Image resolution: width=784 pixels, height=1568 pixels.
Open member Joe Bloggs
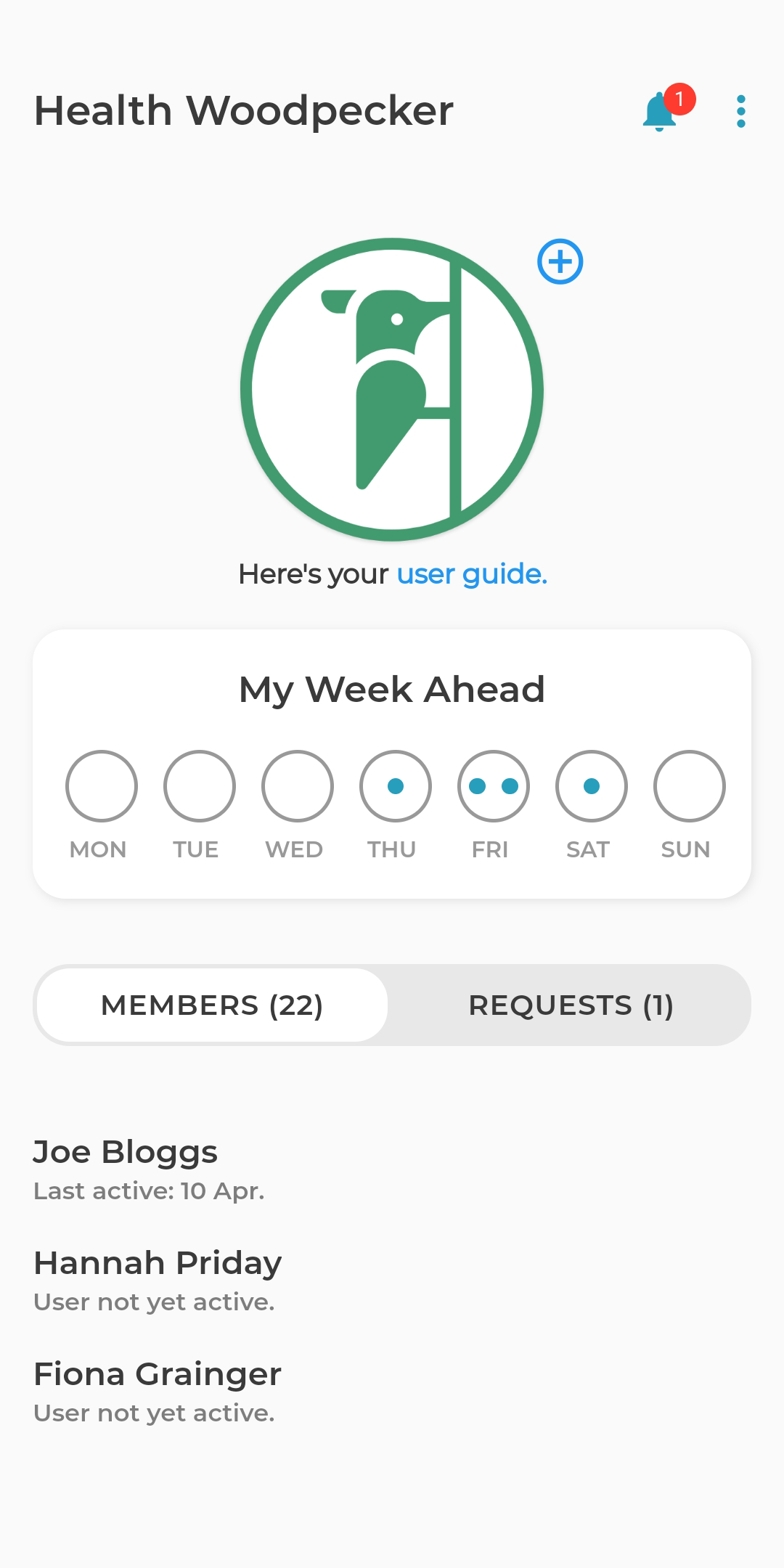pos(392,1169)
